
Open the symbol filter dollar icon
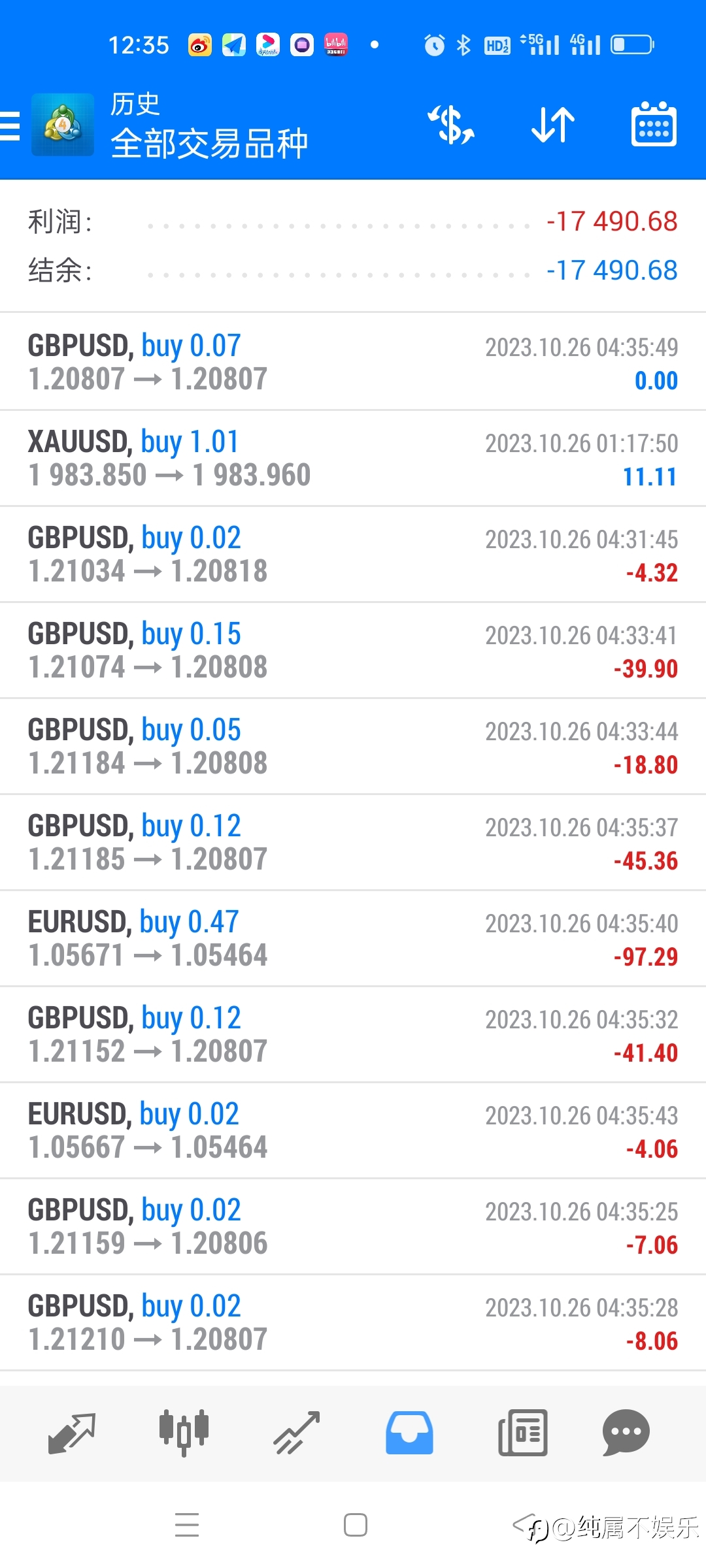tap(451, 125)
